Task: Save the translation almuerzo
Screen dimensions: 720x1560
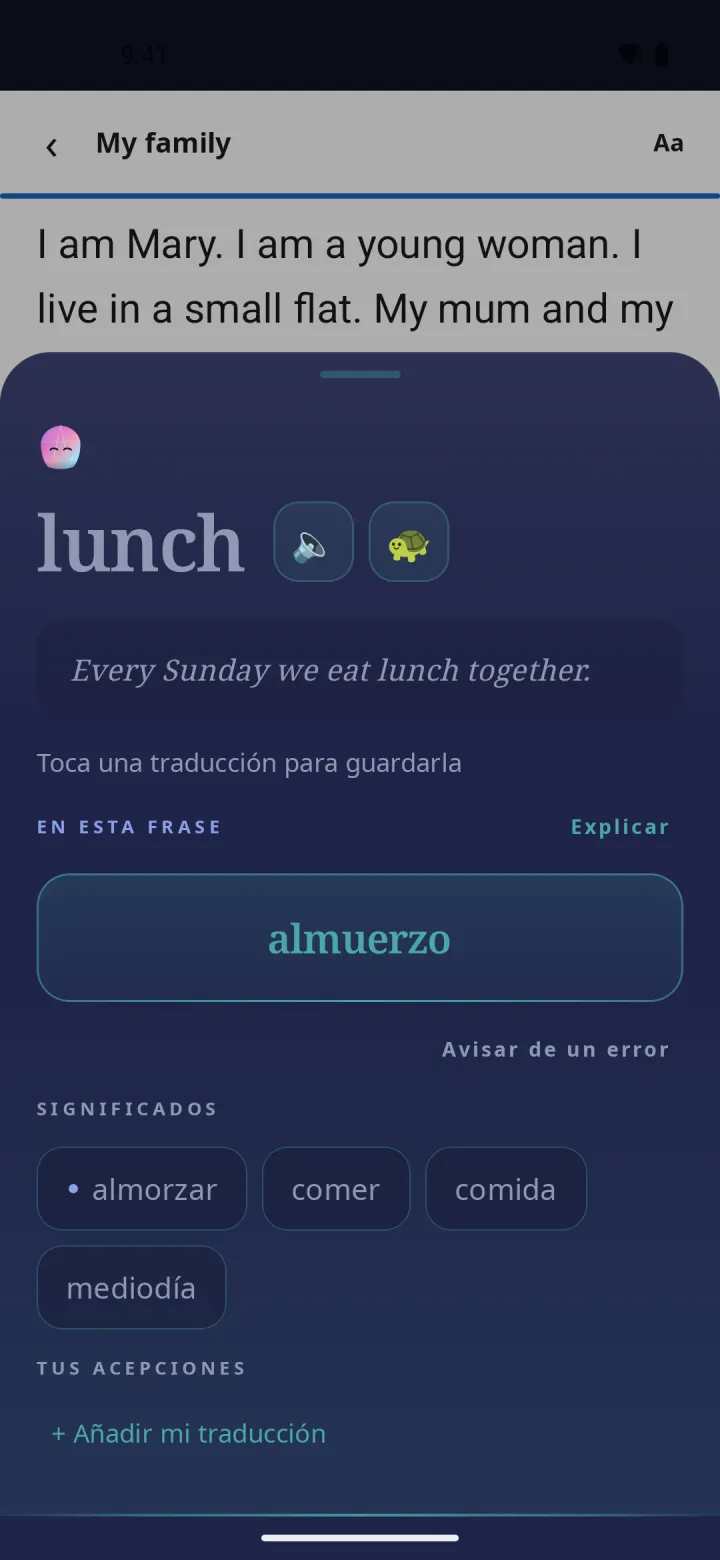Action: point(360,938)
